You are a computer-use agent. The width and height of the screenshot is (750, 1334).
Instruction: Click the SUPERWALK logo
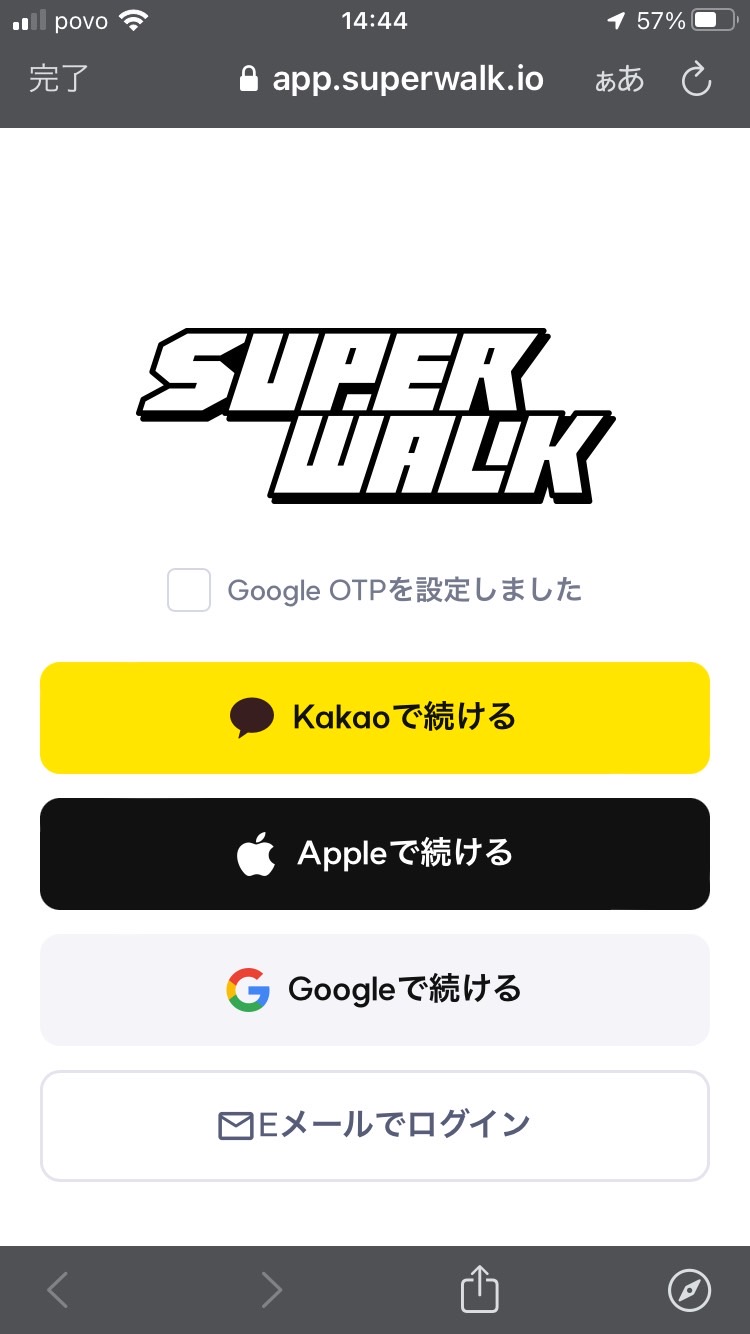pos(375,415)
